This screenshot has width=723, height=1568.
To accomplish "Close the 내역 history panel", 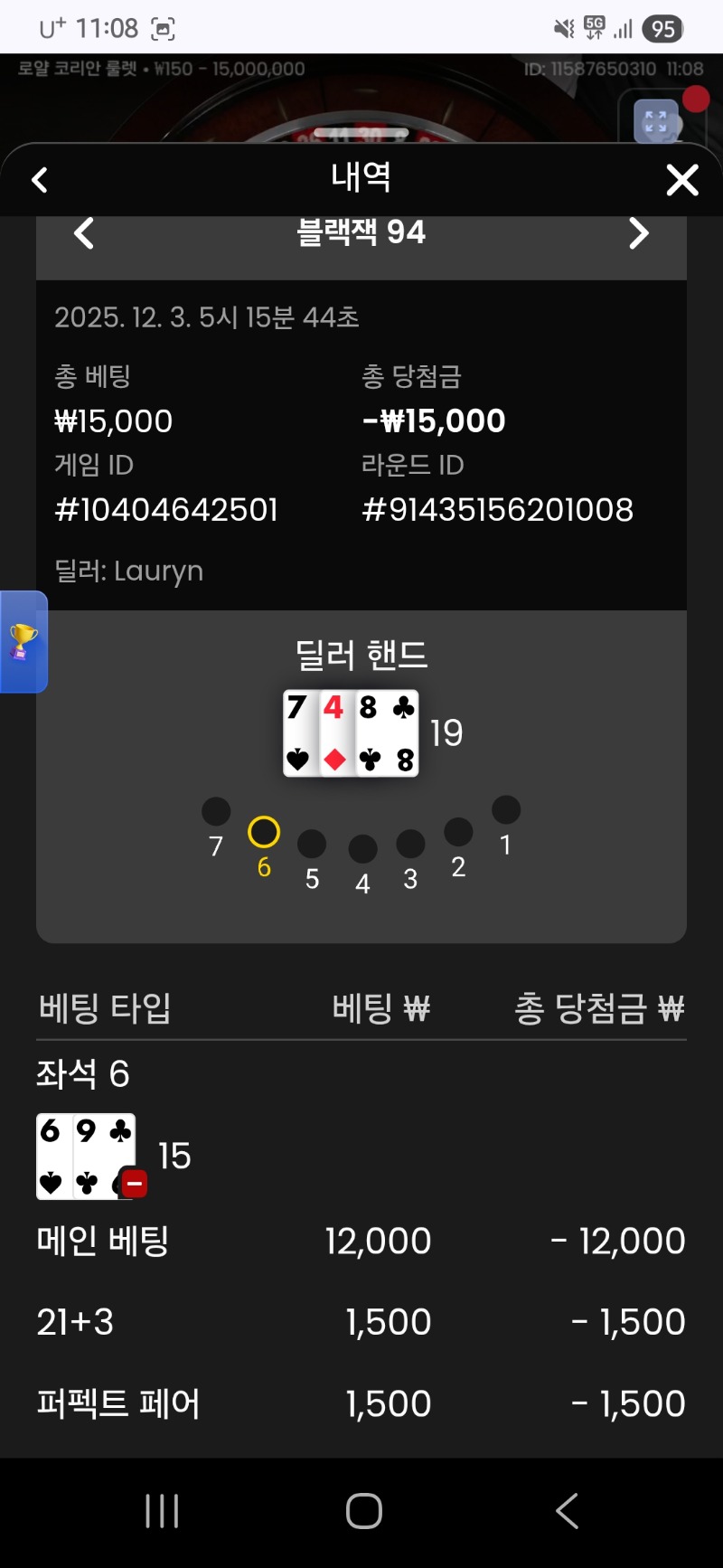I will tap(682, 180).
